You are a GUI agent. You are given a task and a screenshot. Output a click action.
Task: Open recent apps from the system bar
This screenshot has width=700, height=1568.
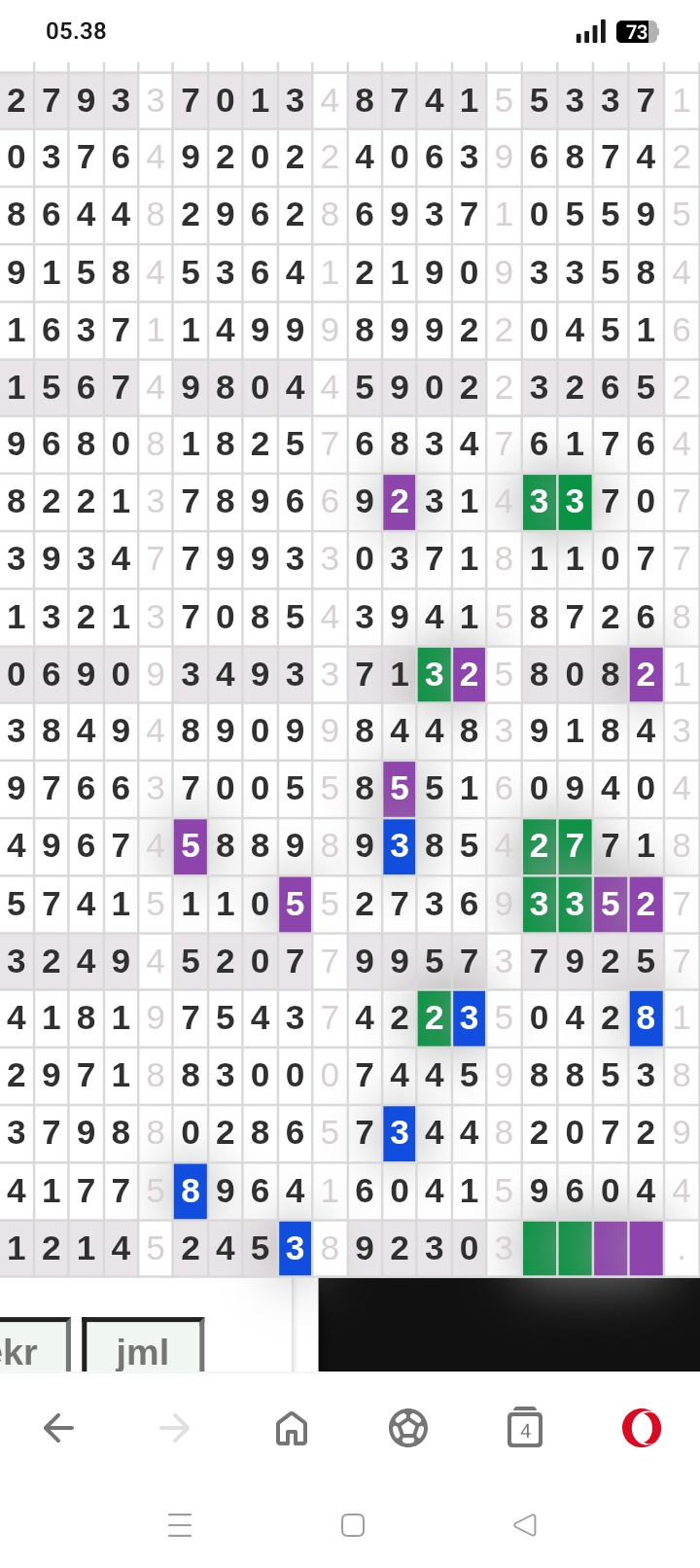180,1524
